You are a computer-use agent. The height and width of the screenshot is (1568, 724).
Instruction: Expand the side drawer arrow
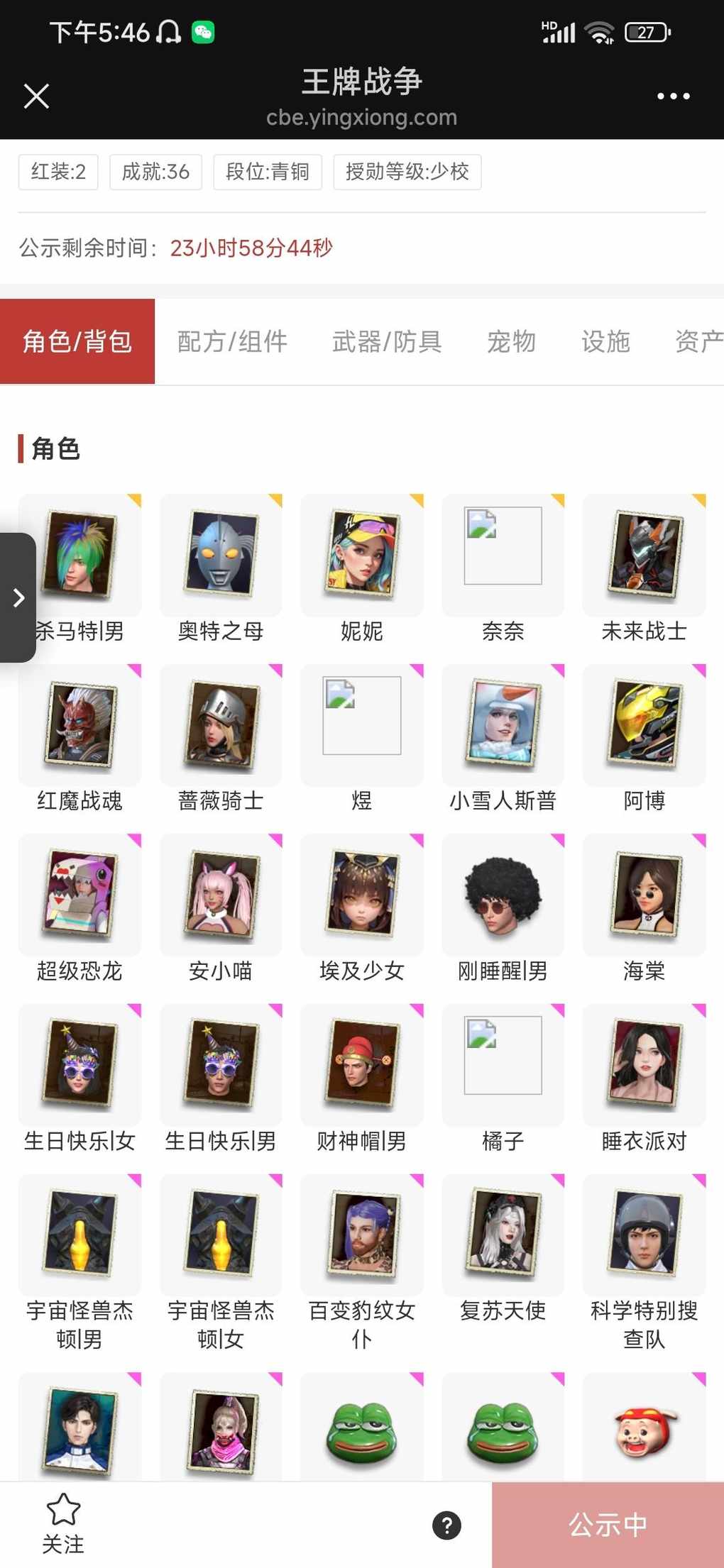click(19, 597)
